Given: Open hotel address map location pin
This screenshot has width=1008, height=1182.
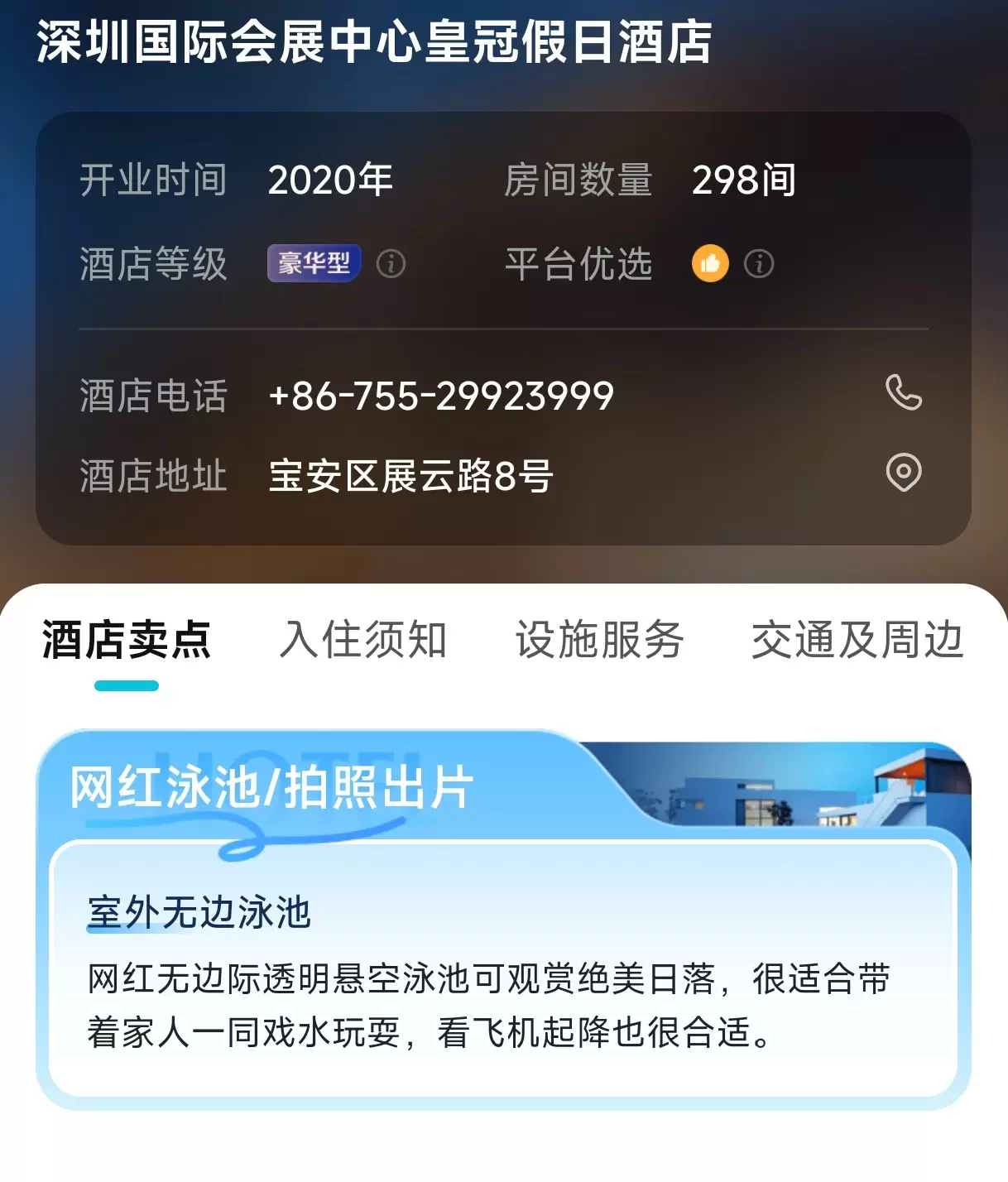Looking at the screenshot, I should 903,473.
